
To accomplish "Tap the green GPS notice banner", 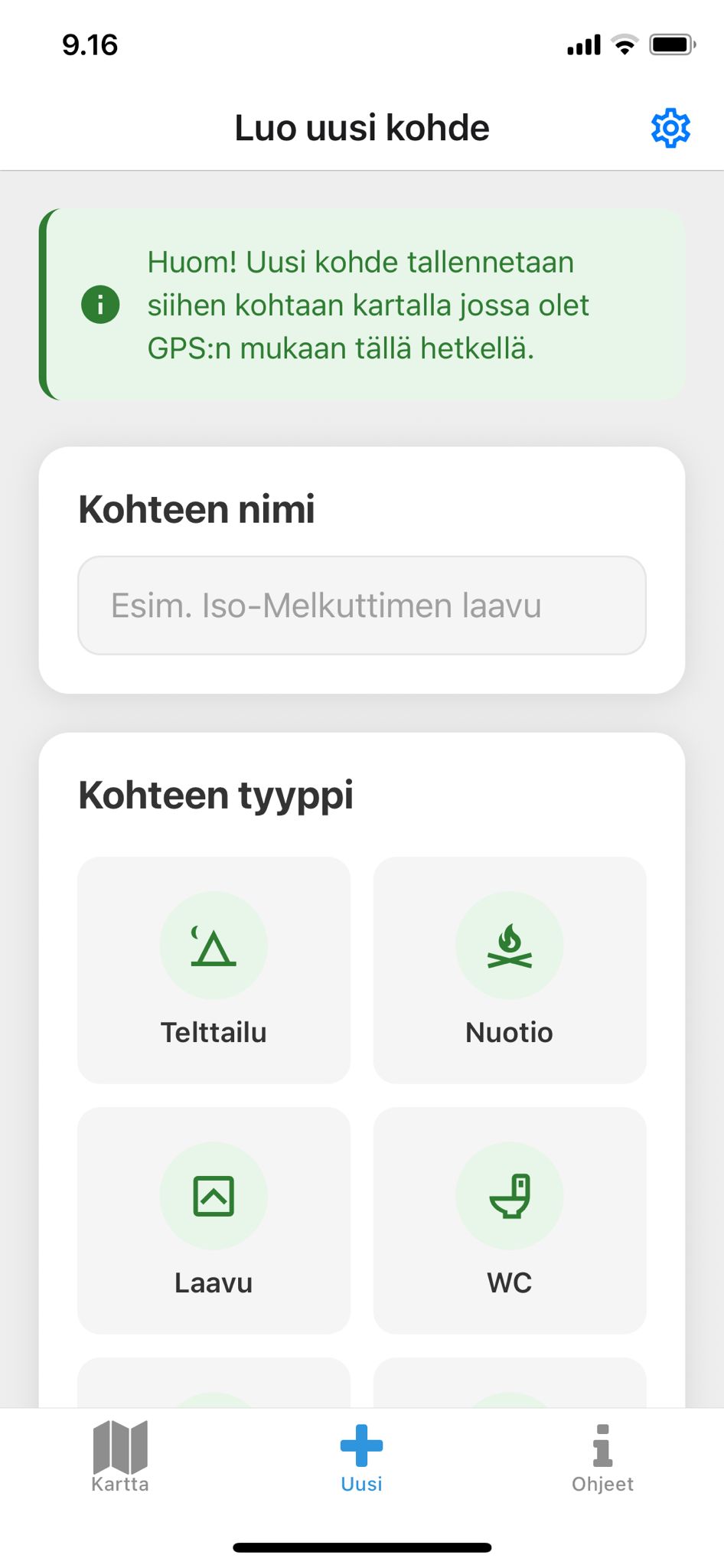I will (x=361, y=305).
